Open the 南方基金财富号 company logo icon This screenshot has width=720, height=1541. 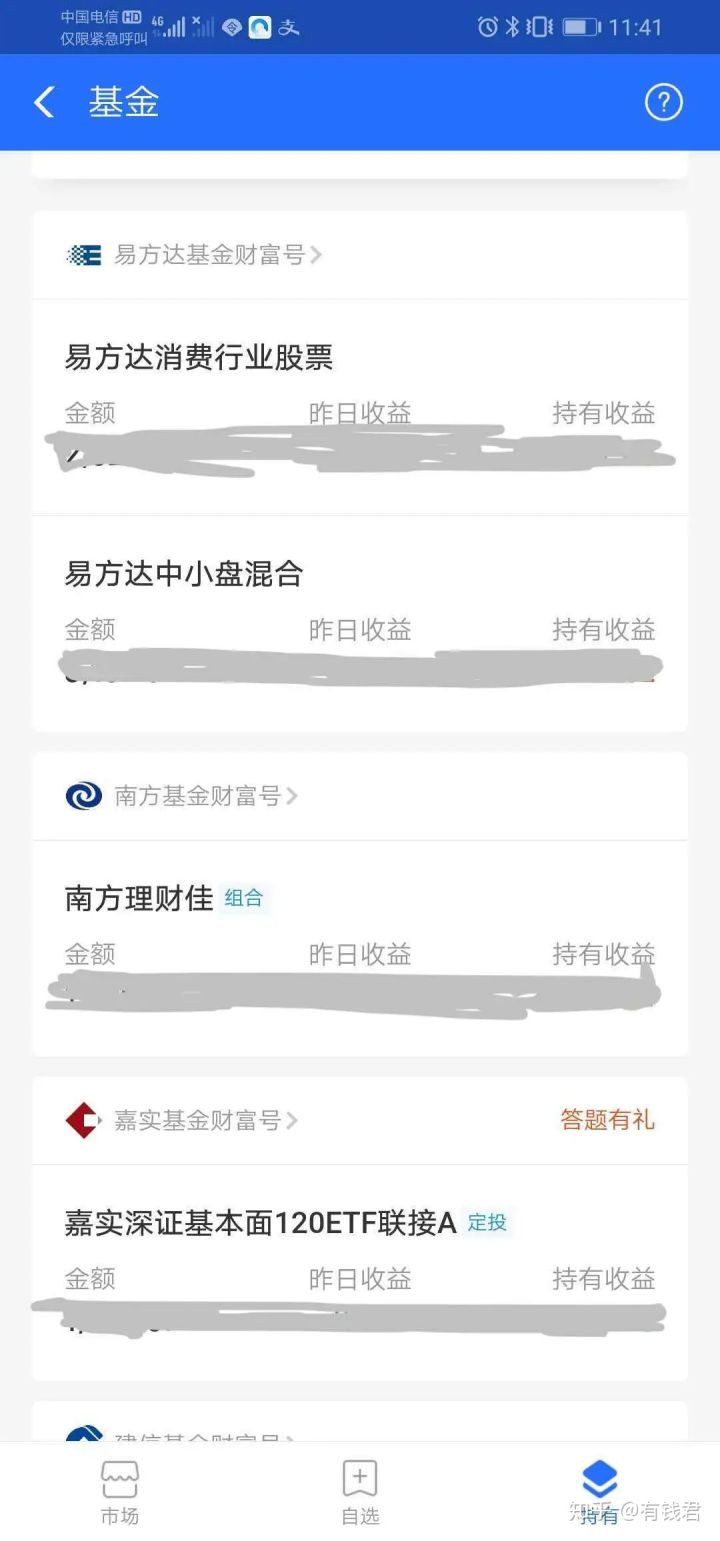point(84,796)
